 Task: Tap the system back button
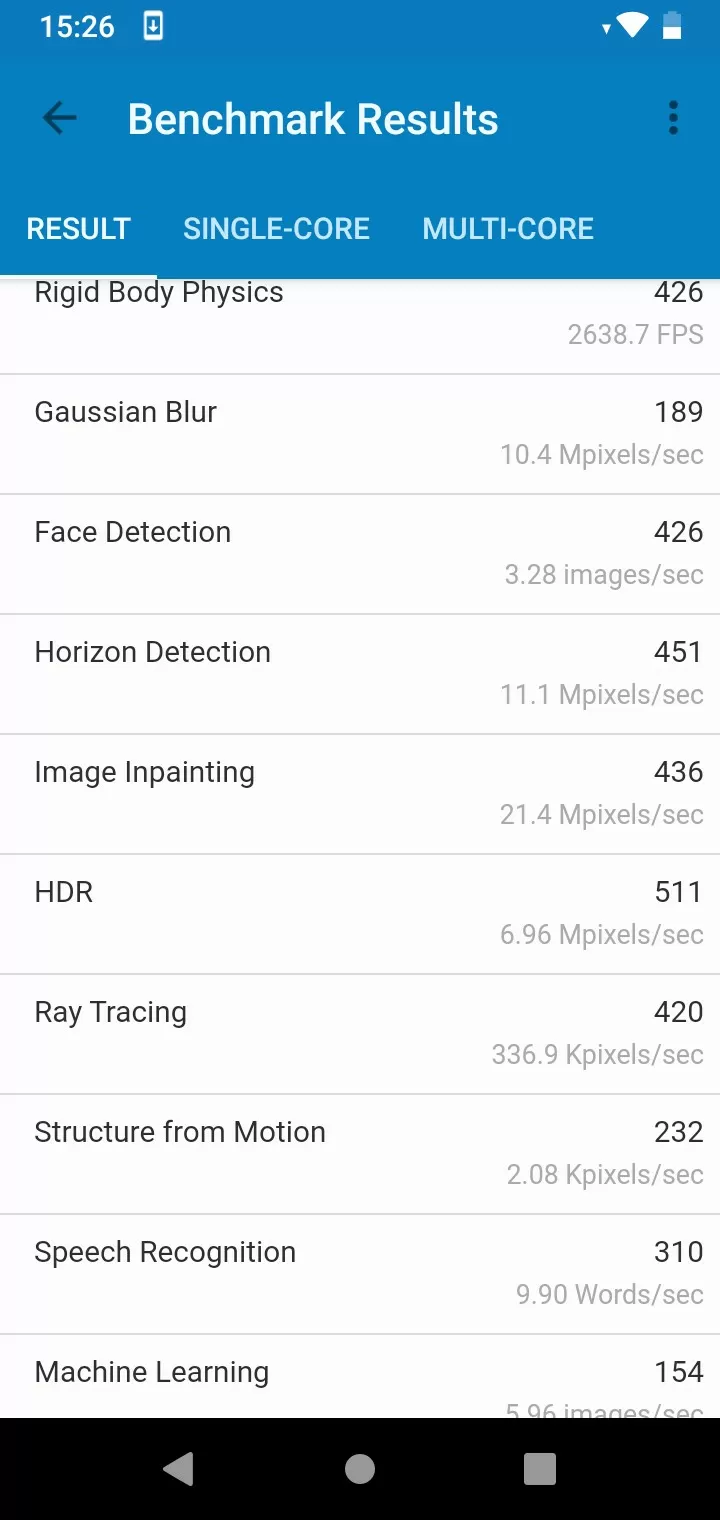click(x=179, y=1469)
